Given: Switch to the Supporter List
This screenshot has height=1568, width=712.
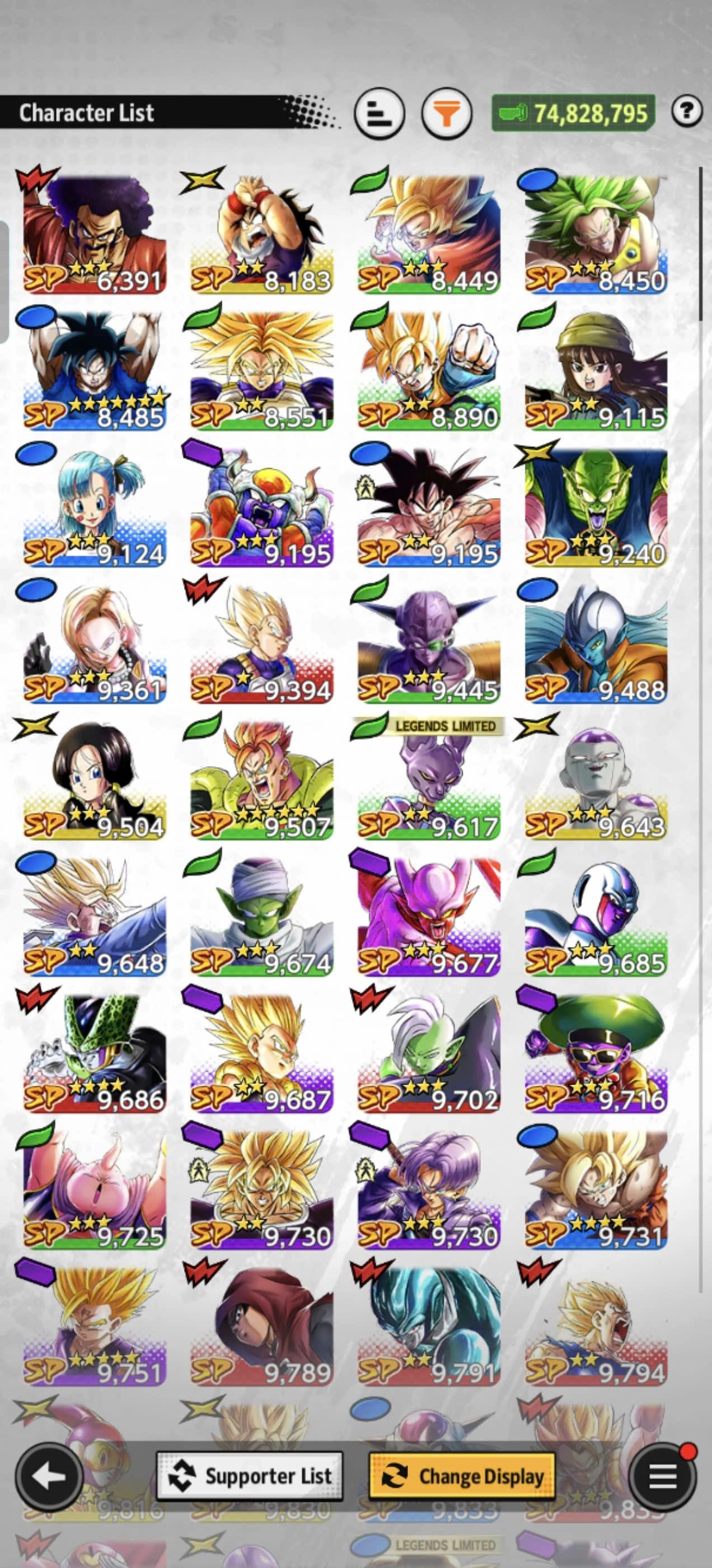Looking at the screenshot, I should (x=250, y=1476).
